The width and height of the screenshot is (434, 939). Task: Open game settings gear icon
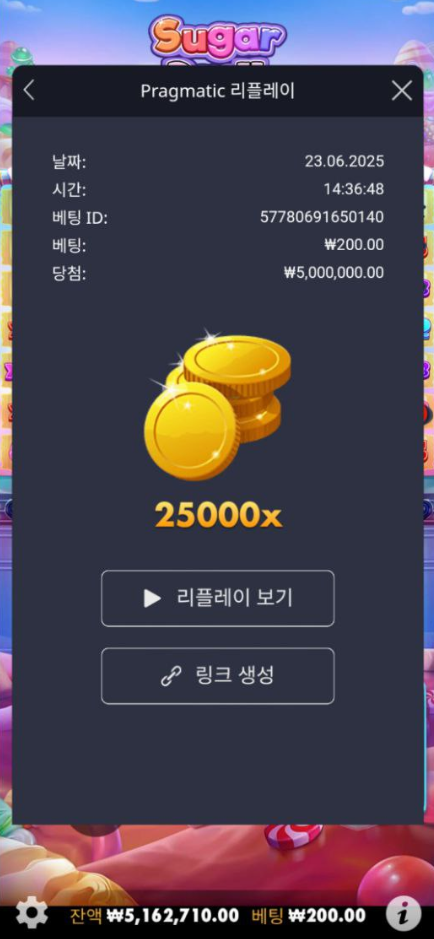[x=31, y=914]
